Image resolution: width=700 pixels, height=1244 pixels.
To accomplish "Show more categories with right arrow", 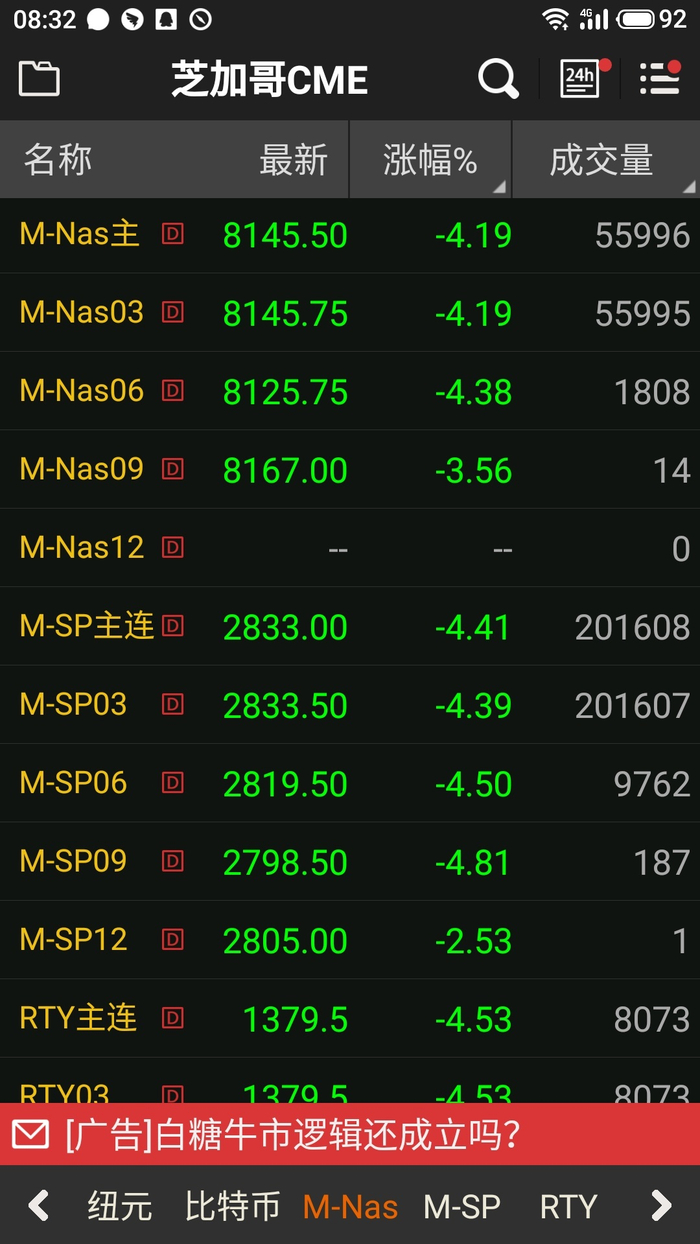I will pyautogui.click(x=662, y=1206).
